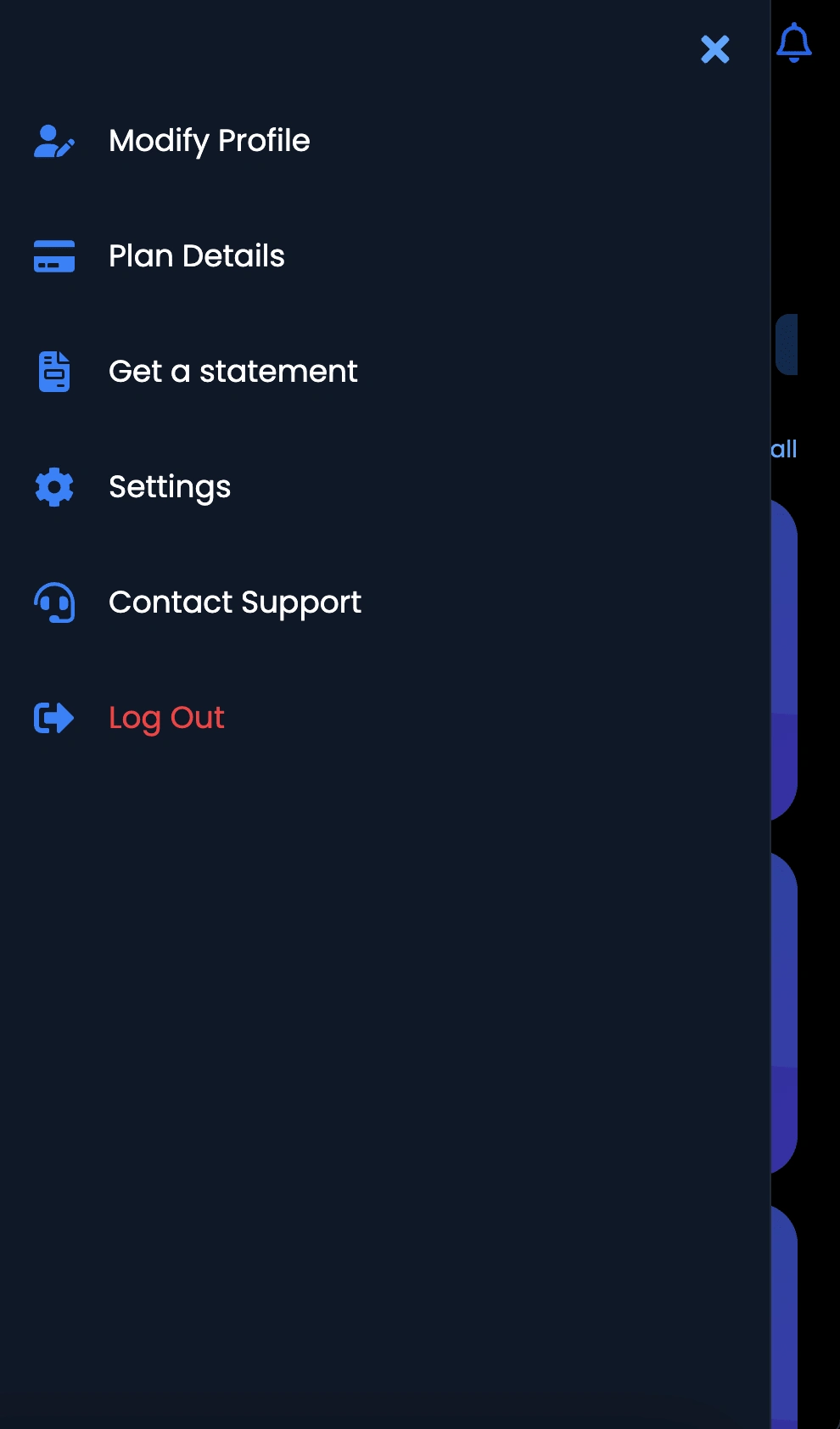Select Get a statement
Screen dimensions: 840x1429
pyautogui.click(x=232, y=372)
